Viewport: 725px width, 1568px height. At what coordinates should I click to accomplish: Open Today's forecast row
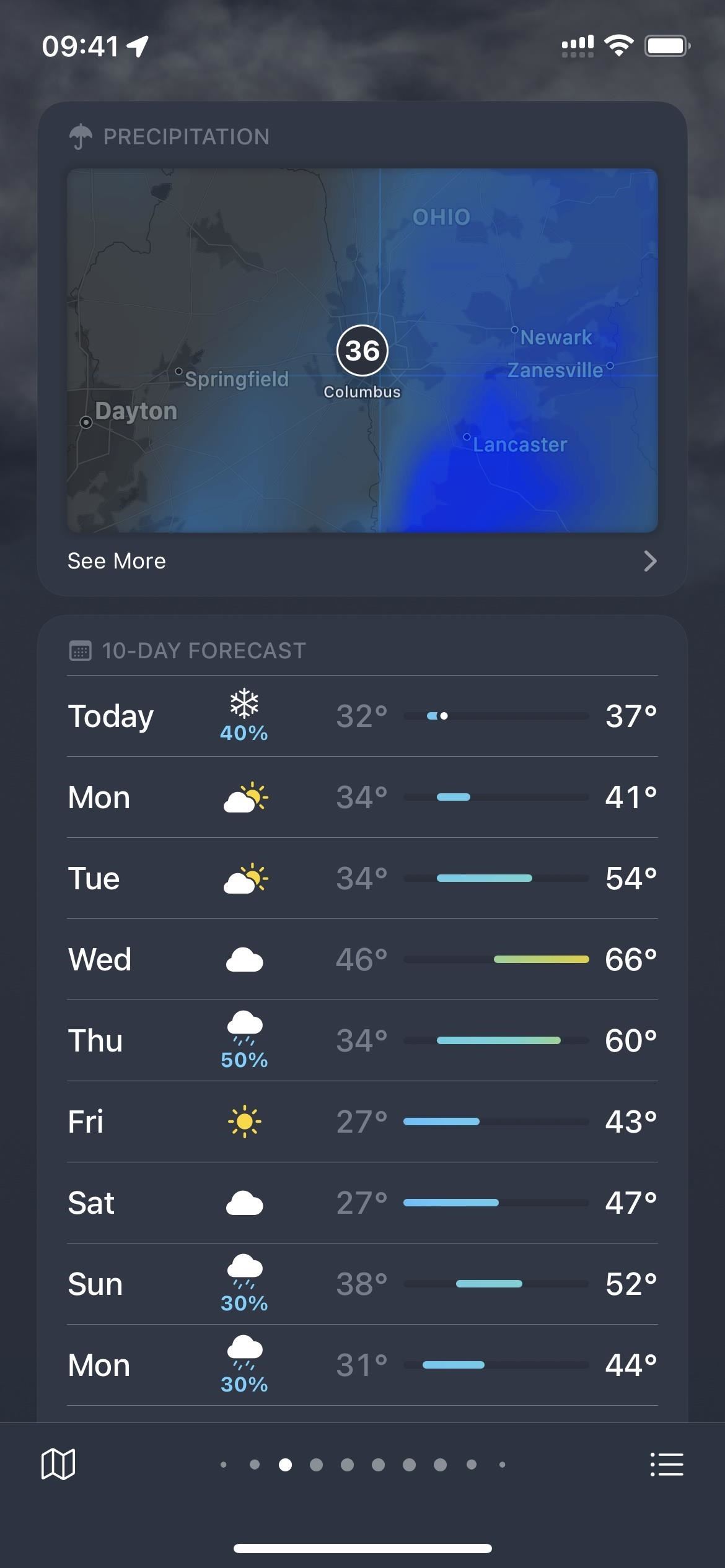(x=362, y=716)
